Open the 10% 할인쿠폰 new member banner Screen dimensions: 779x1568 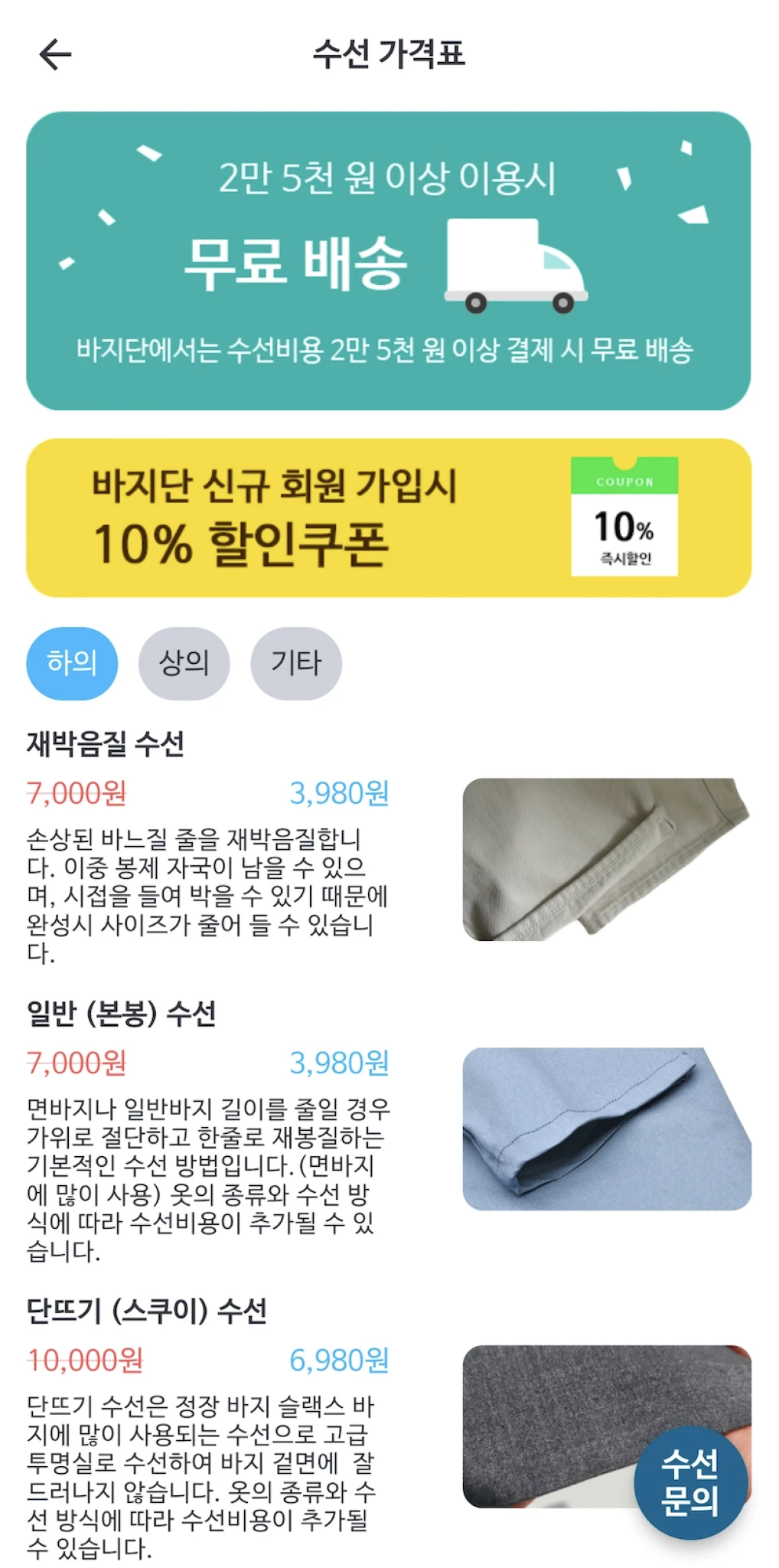[389, 518]
